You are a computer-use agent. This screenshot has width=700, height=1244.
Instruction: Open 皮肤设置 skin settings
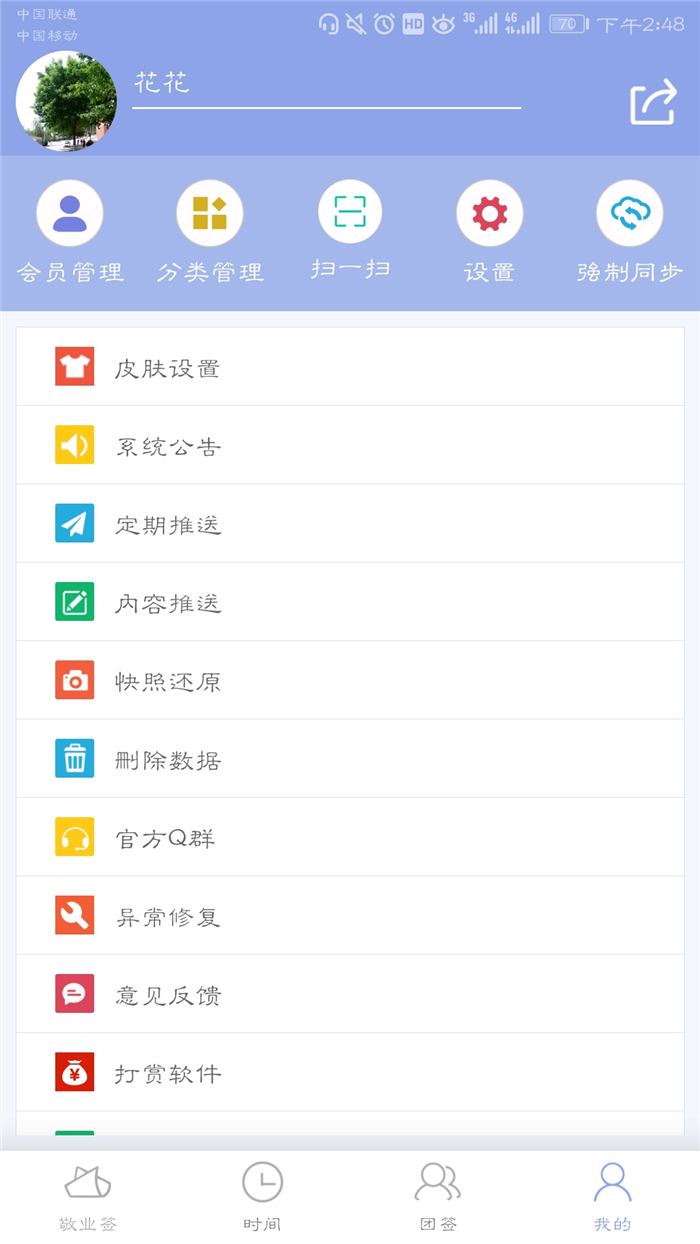[350, 367]
